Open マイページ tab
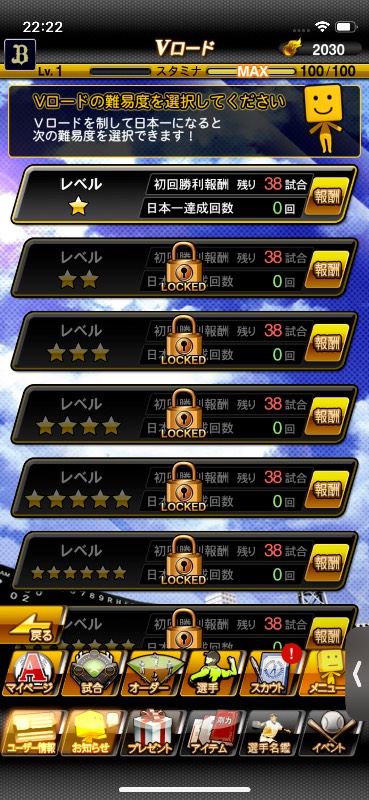Screen dimensions: 369x800 click(x=30, y=673)
